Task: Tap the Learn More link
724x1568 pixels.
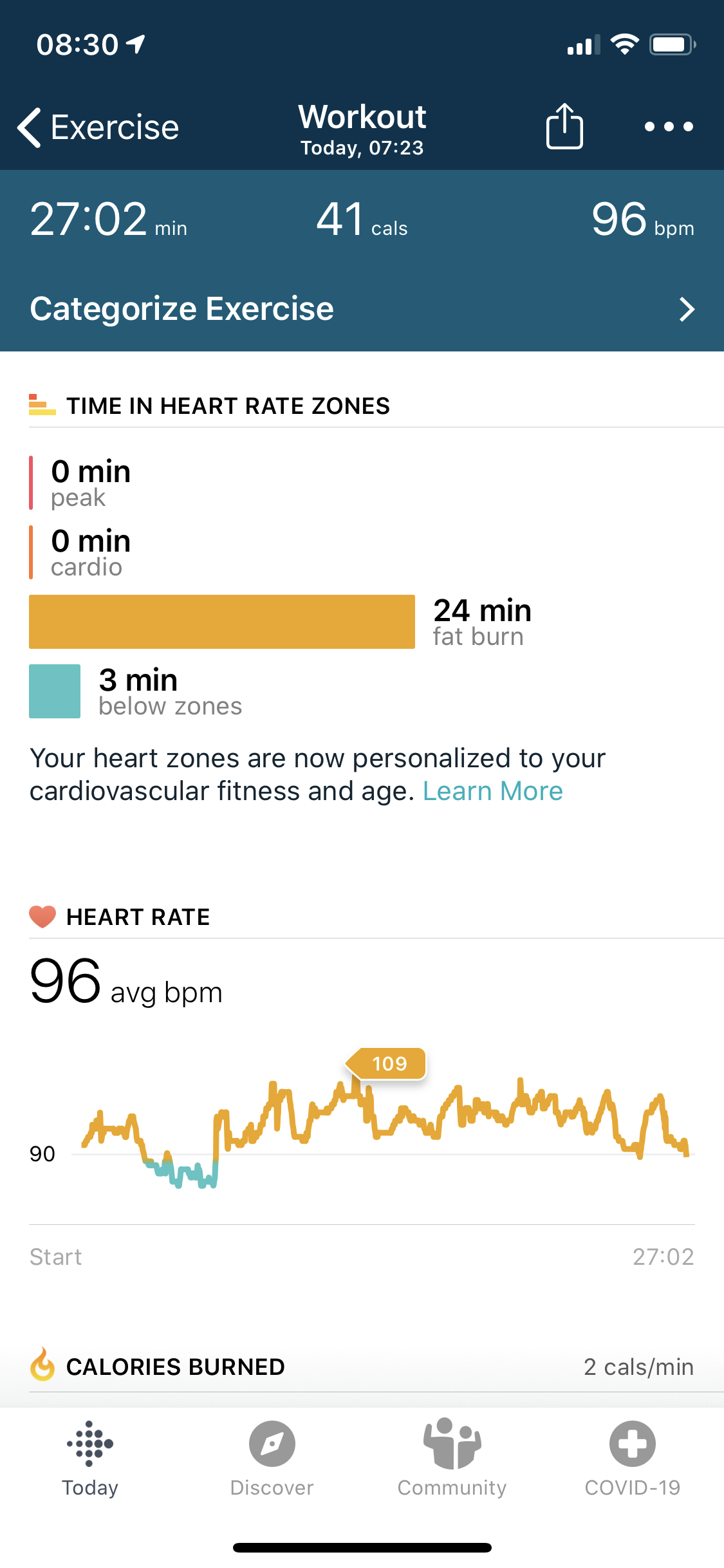Action: (x=492, y=791)
